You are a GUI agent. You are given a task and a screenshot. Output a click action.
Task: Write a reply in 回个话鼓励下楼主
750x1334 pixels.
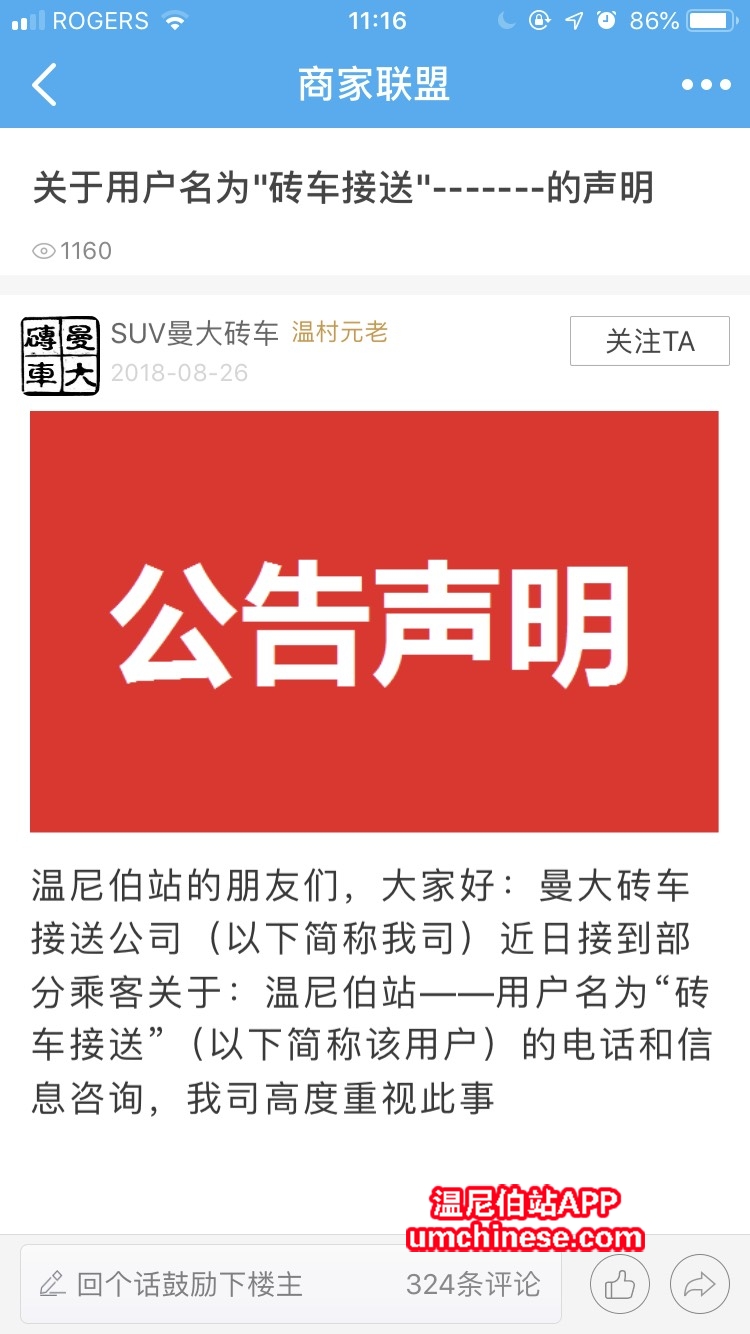point(190,1284)
